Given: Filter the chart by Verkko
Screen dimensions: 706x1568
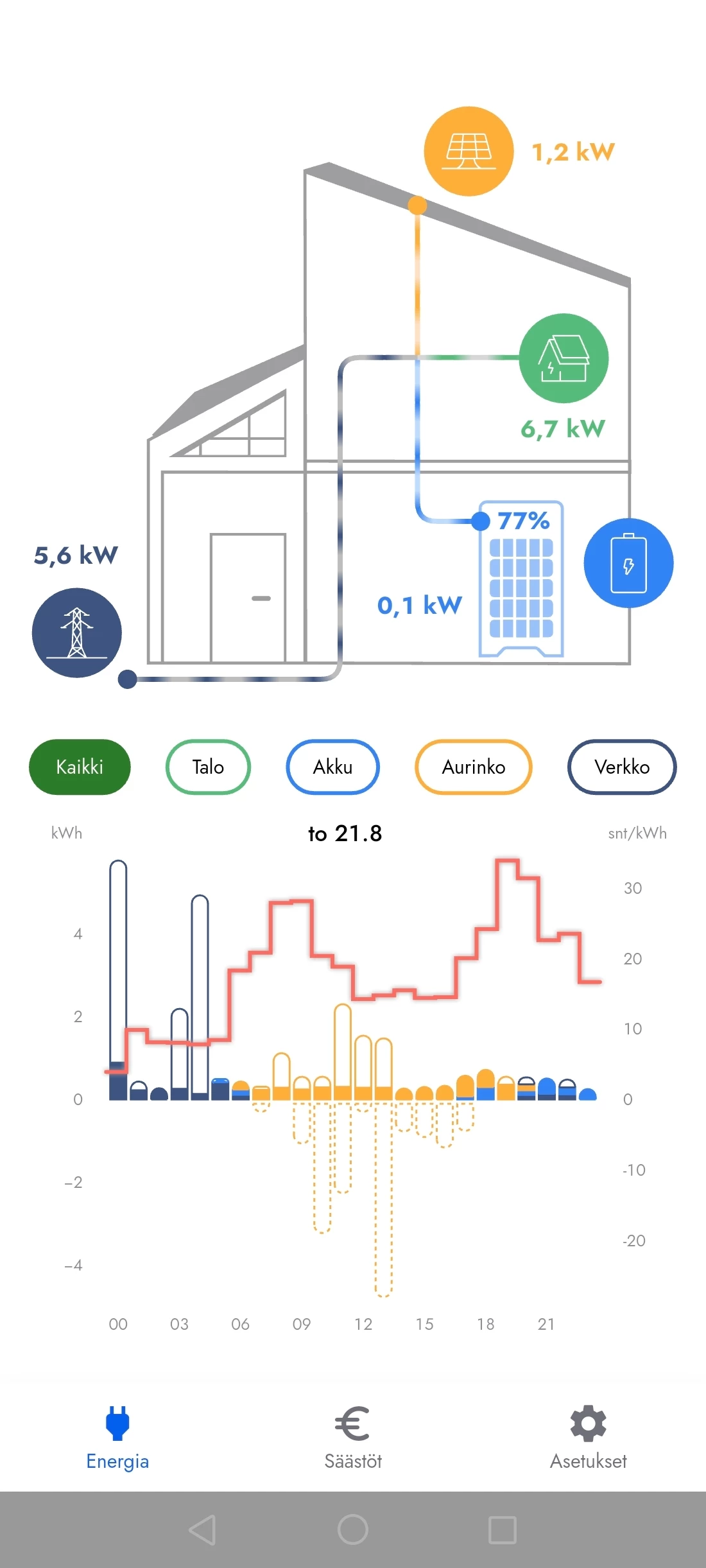Looking at the screenshot, I should coord(622,767).
